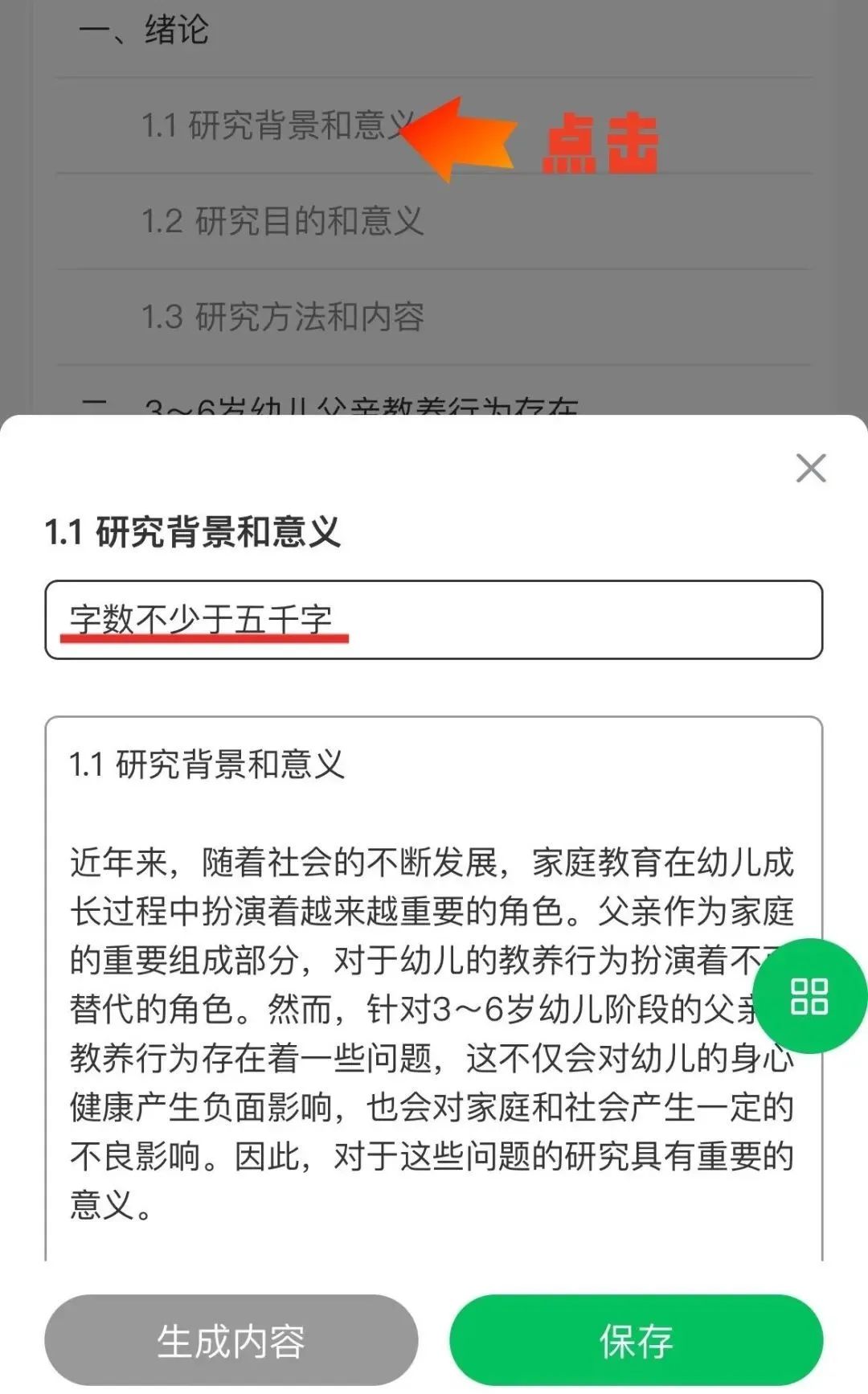Save the section with 保存
Image resolution: width=868 pixels, height=1394 pixels.
(x=637, y=1340)
